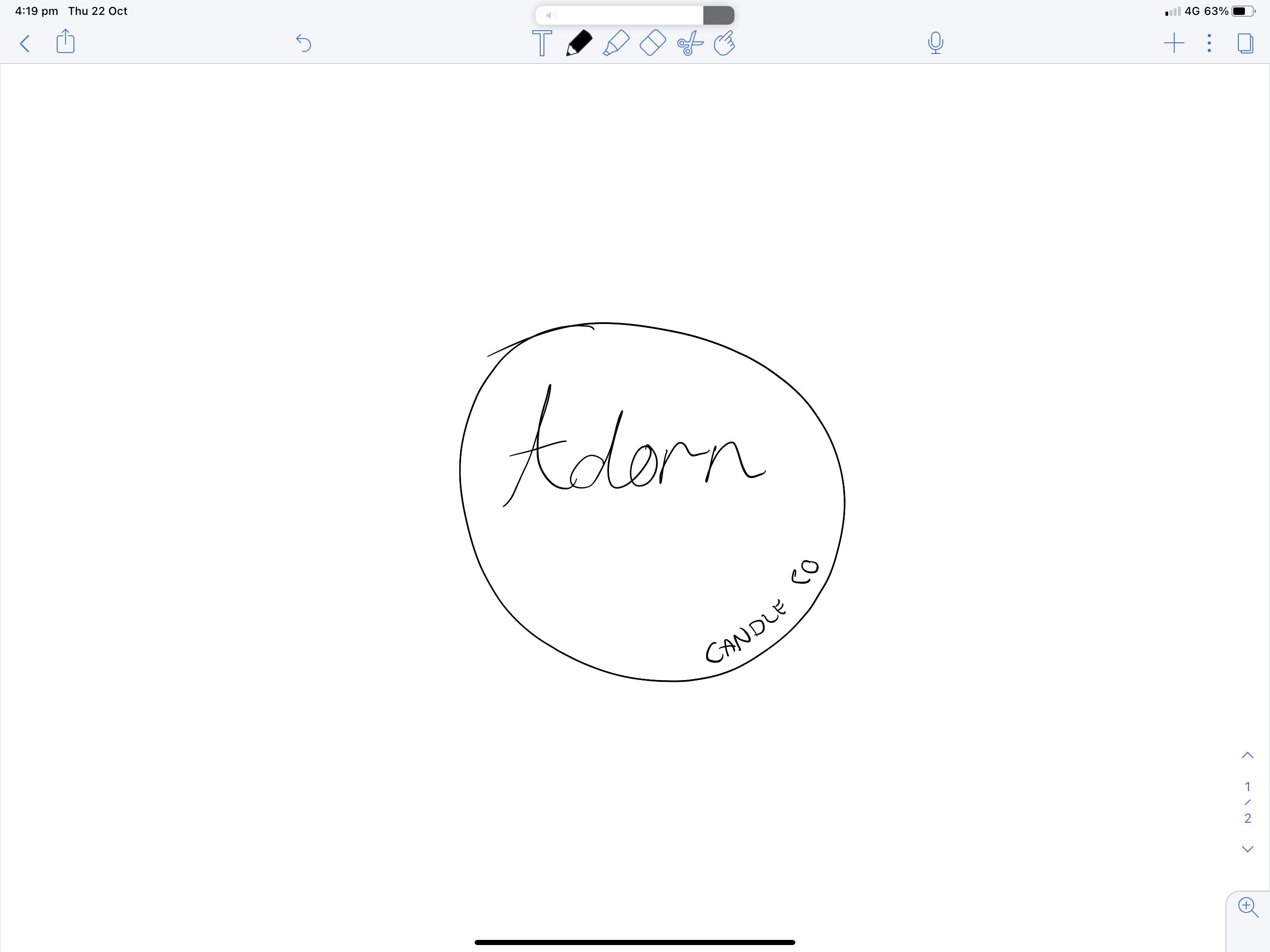Jump to next page with down chevron
Image resolution: width=1270 pixels, height=952 pixels.
tap(1247, 849)
